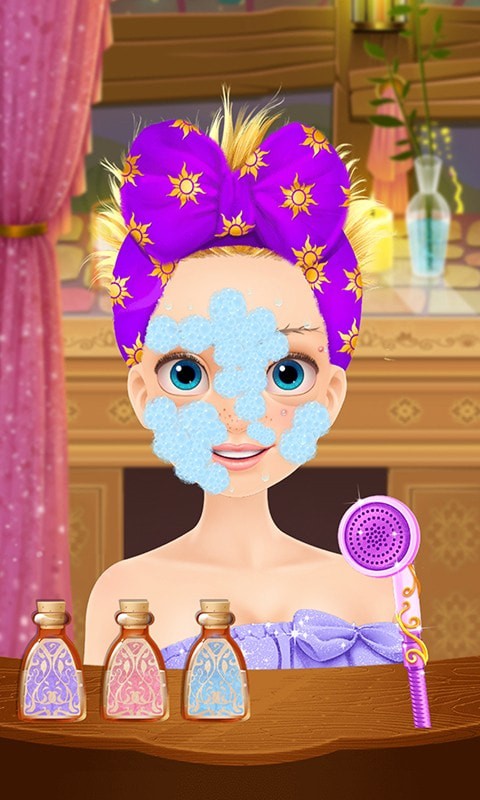Select the purple soap bottle

(52, 660)
